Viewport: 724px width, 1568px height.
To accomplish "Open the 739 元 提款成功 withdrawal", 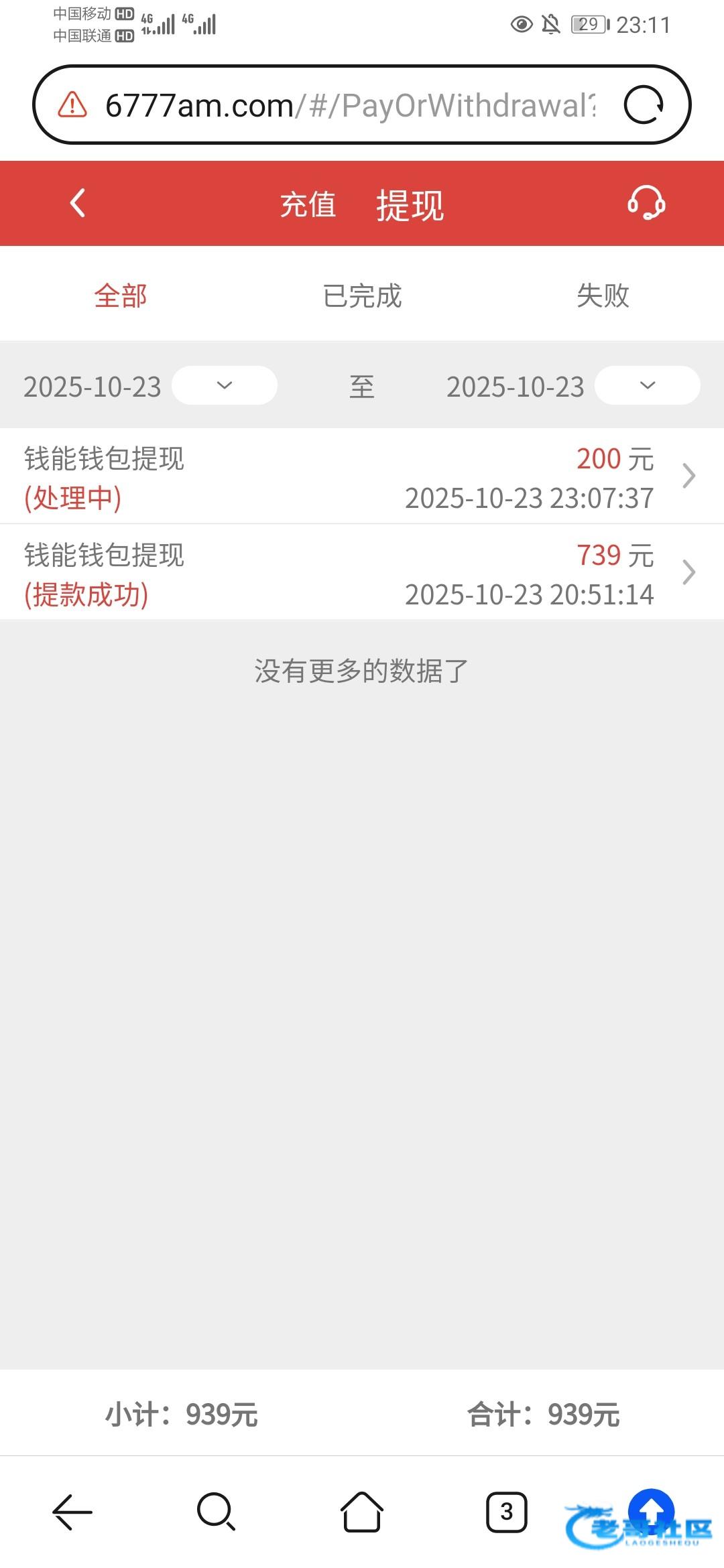I will [x=362, y=573].
